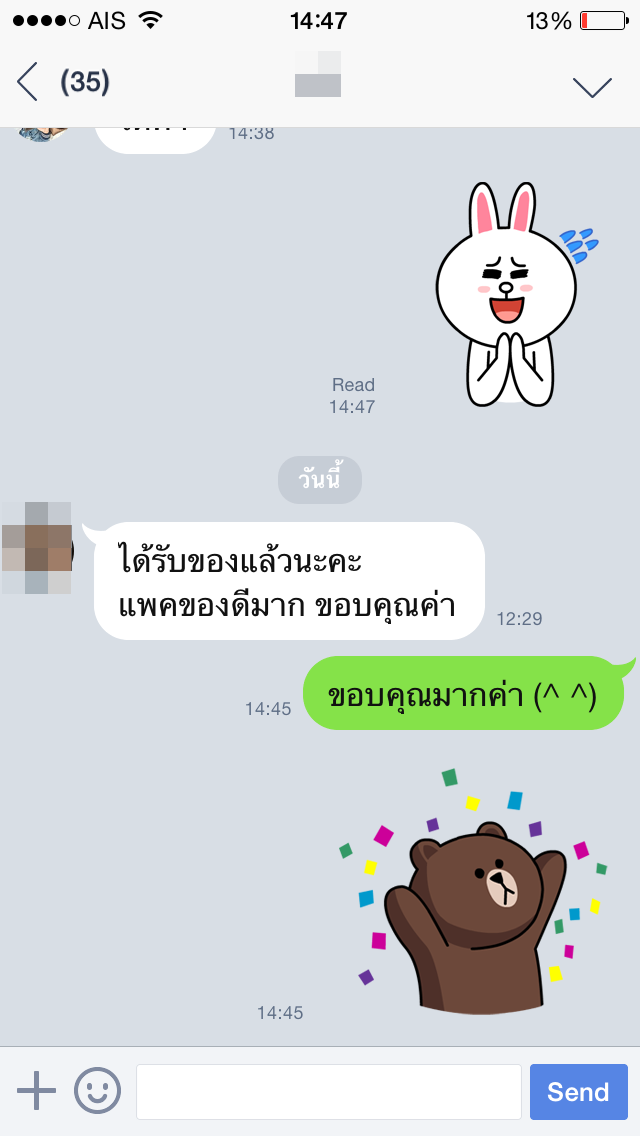
Task: Expand the chat options dropdown arrow
Action: (592, 87)
